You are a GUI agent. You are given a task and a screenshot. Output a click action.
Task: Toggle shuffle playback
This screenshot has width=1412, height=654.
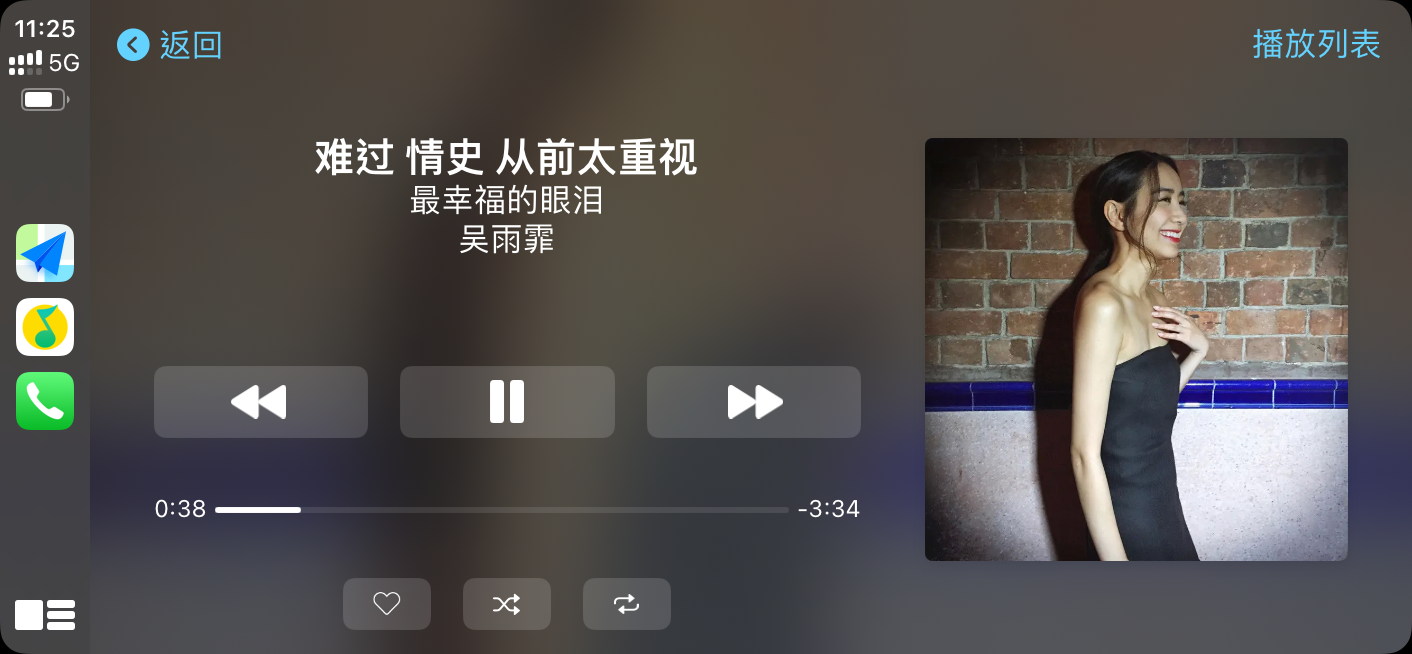507,604
